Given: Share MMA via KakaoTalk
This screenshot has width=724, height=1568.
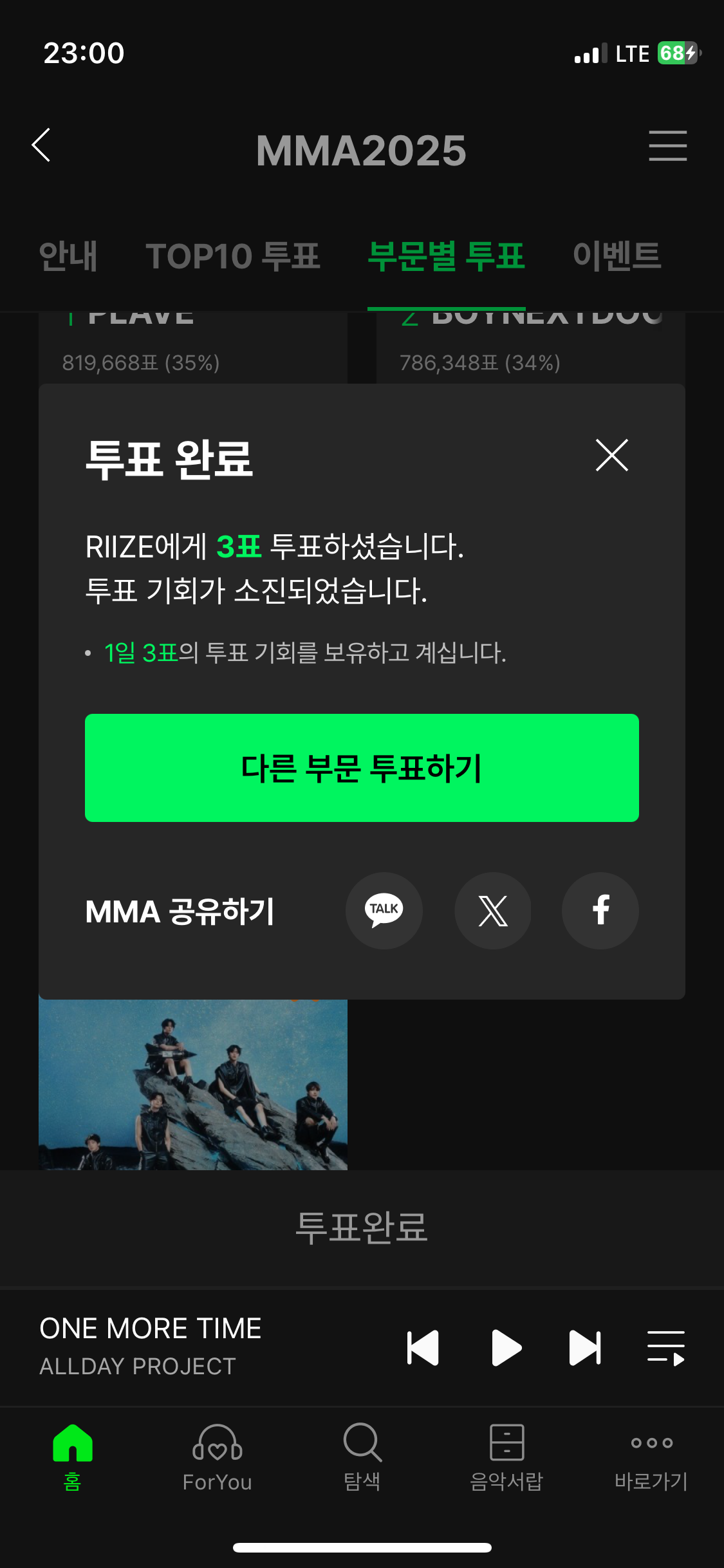Looking at the screenshot, I should click(x=384, y=911).
